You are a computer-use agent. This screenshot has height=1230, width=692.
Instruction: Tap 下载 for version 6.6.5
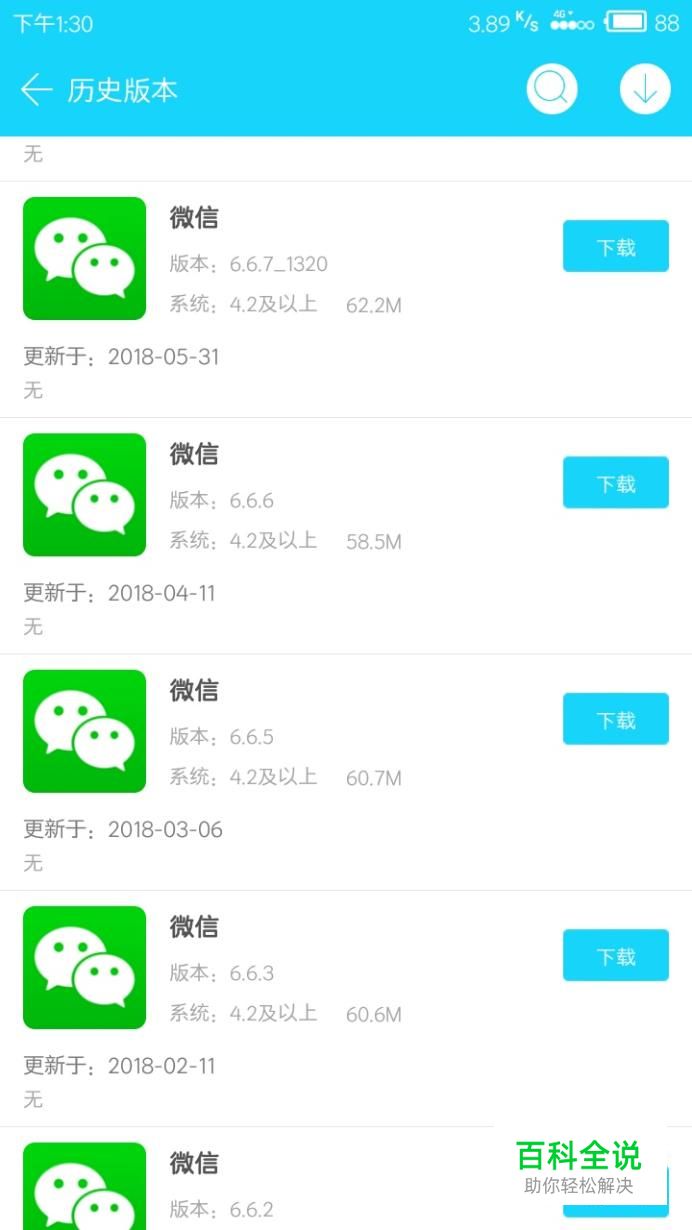point(616,719)
